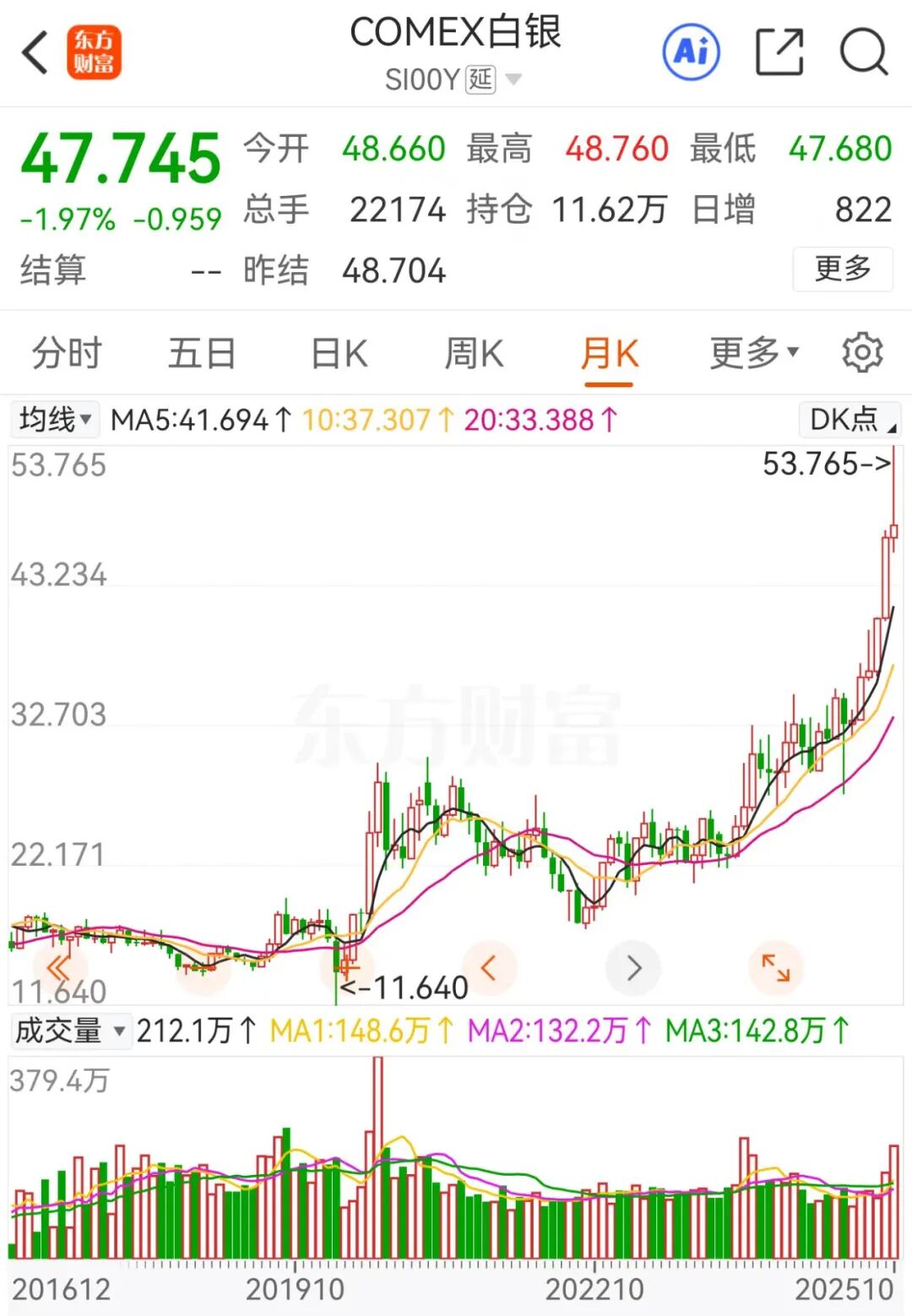Open chart settings via the gear icon
912x1316 pixels.
[863, 352]
